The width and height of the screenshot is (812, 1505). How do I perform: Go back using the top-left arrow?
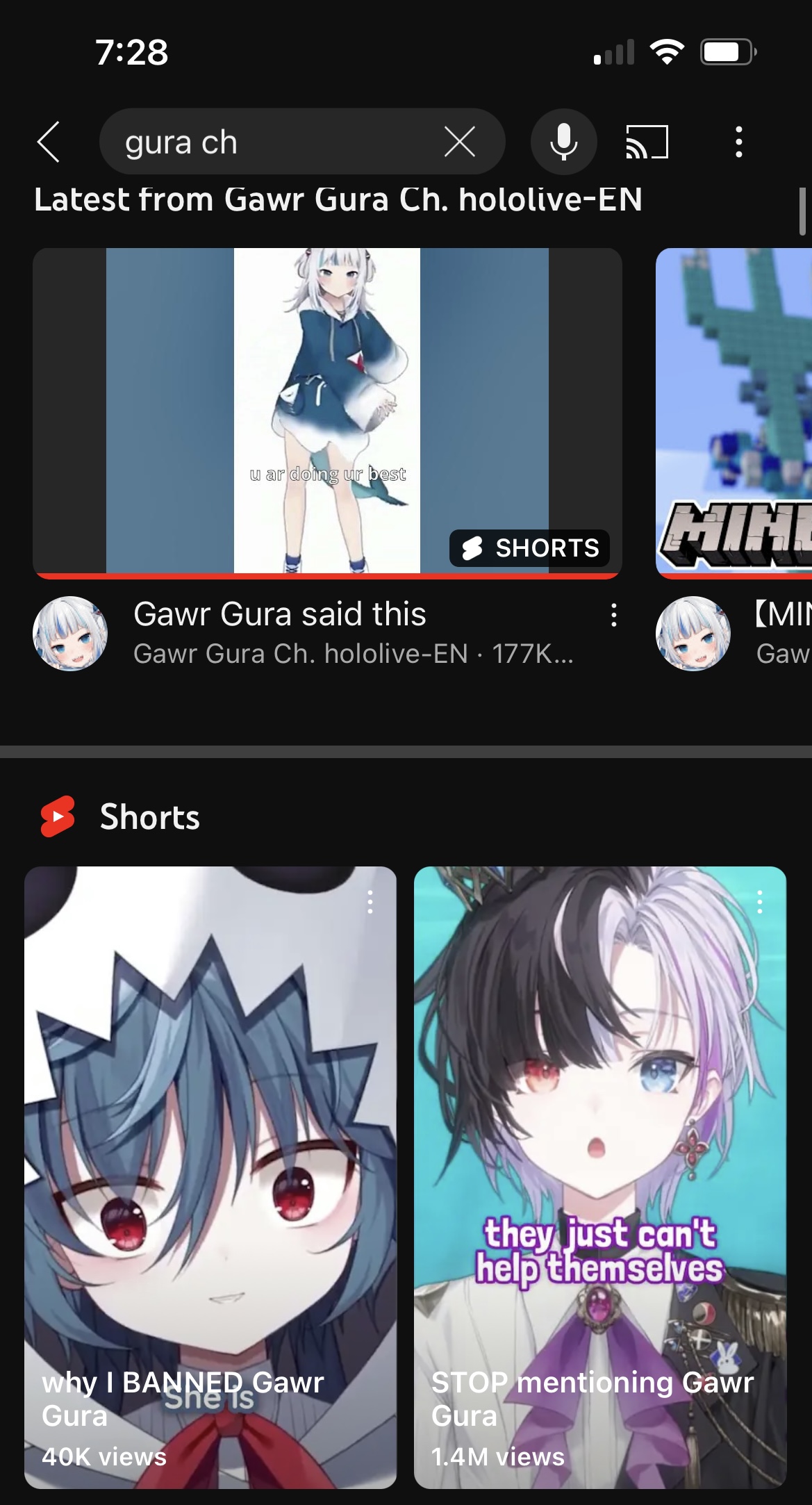(49, 142)
